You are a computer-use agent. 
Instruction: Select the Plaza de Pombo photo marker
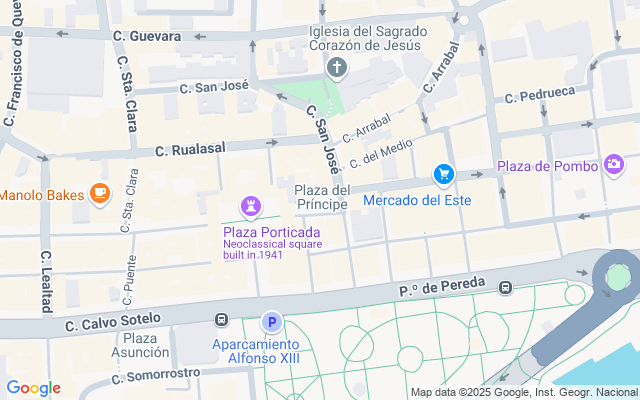click(614, 164)
